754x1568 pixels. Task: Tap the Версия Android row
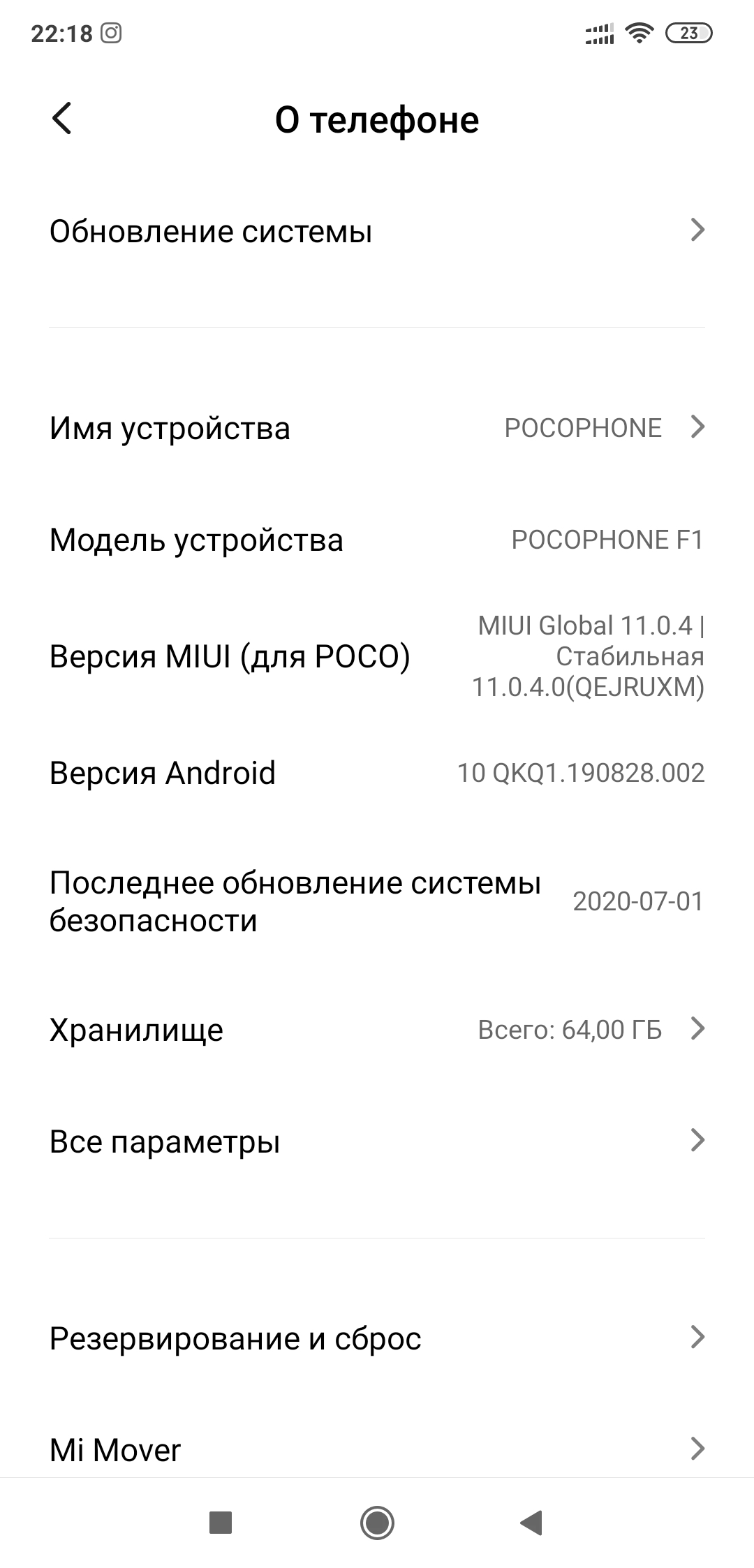coord(377,773)
